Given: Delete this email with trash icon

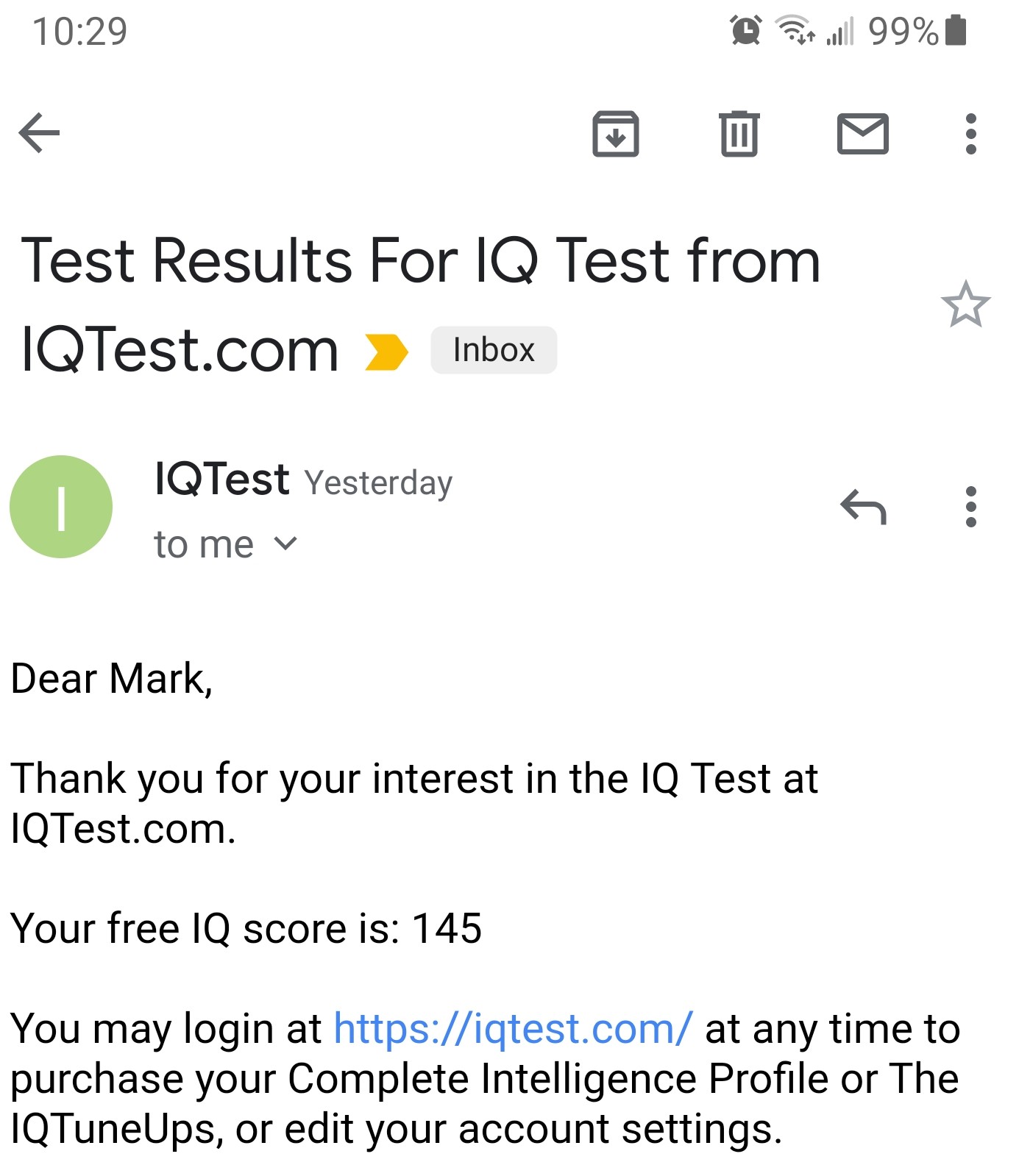Looking at the screenshot, I should [x=739, y=134].
